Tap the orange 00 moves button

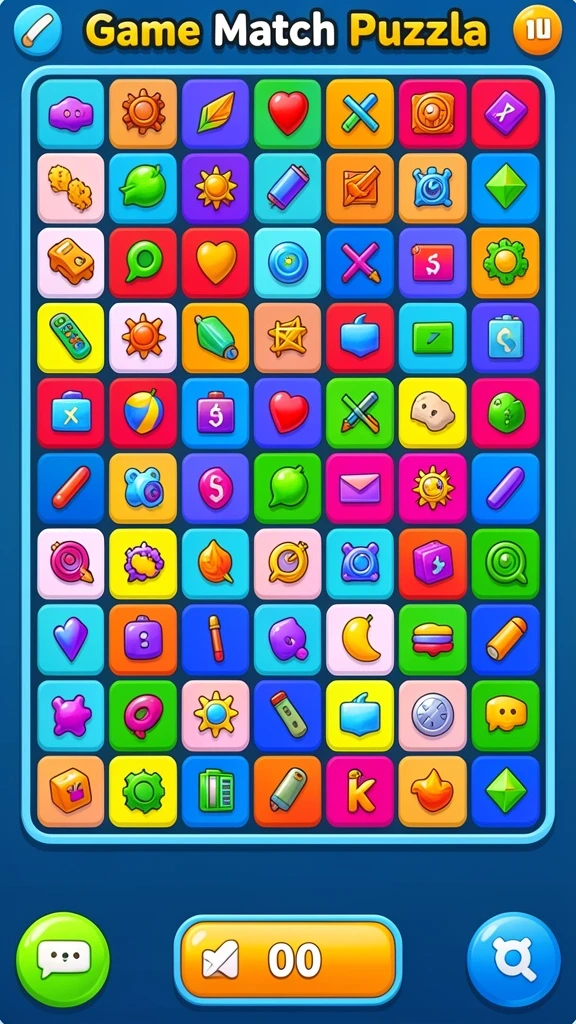288,959
